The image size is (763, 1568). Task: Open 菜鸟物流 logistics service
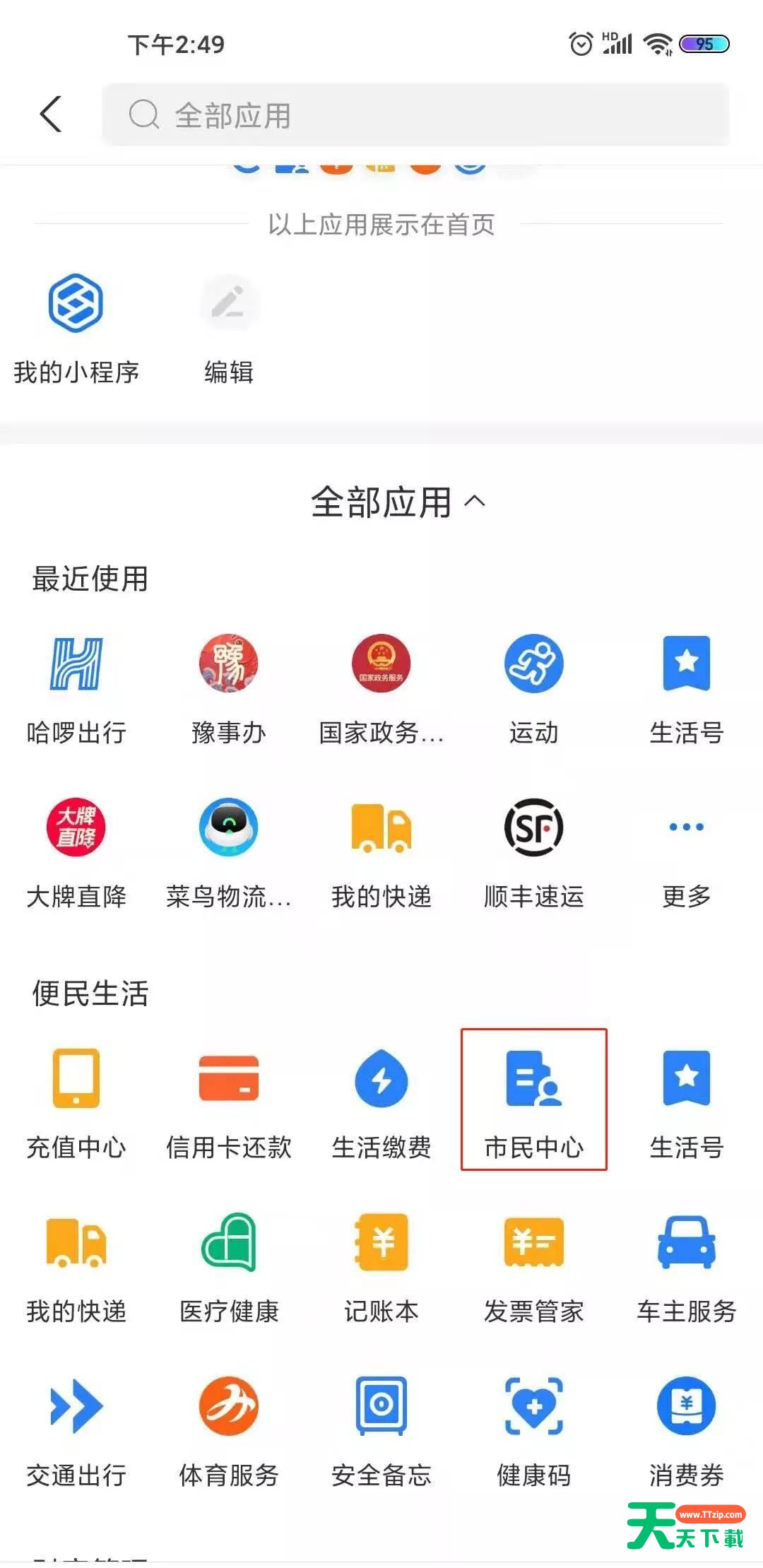click(x=228, y=844)
